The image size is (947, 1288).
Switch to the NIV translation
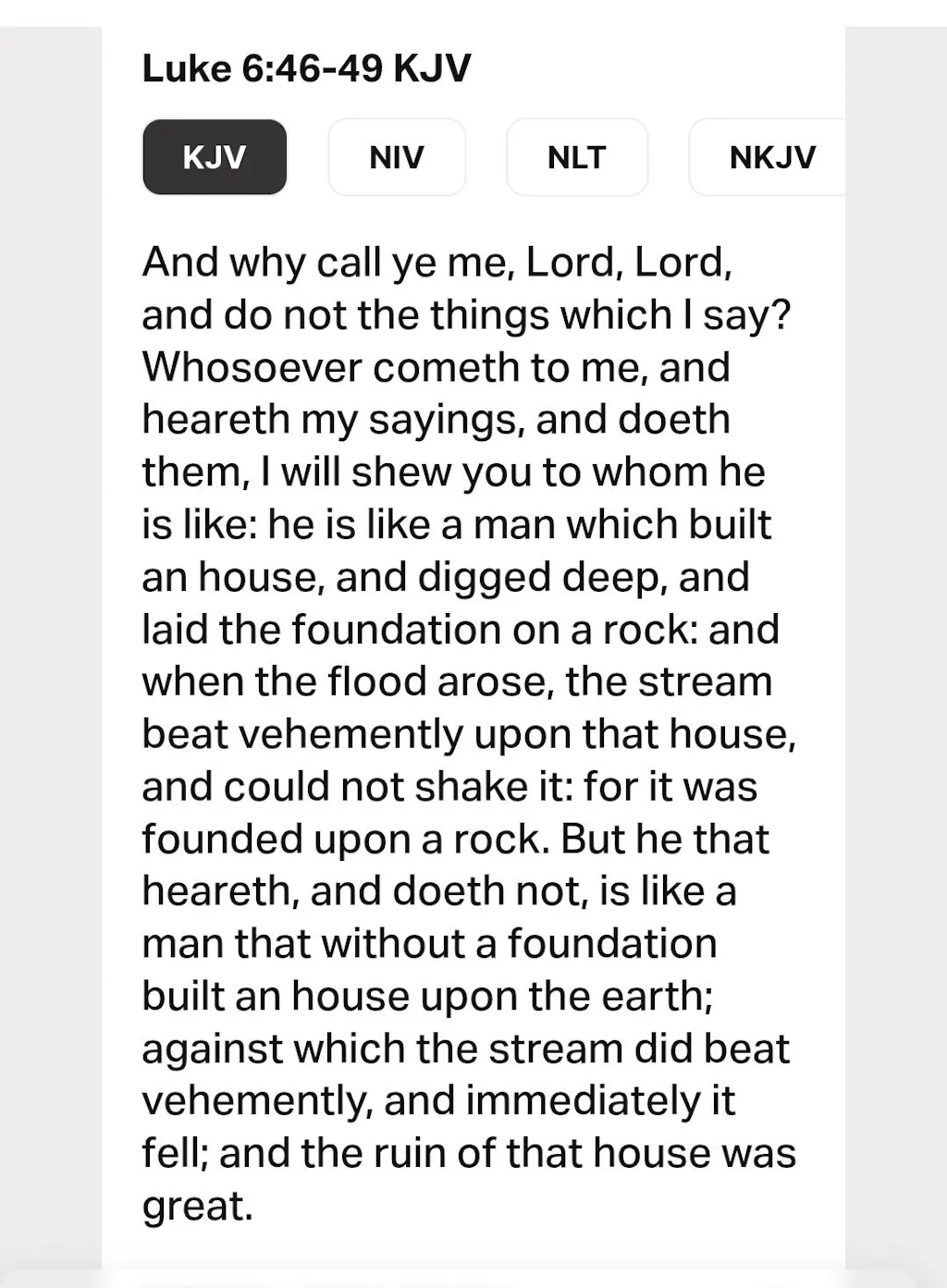tap(397, 157)
